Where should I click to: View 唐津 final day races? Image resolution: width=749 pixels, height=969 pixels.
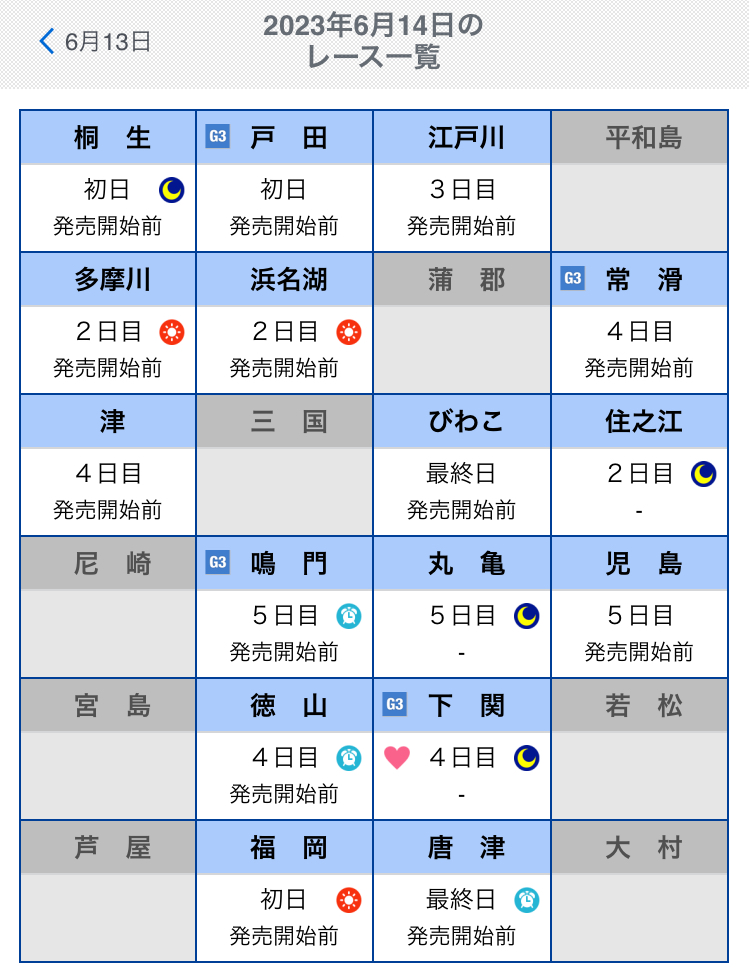click(x=462, y=891)
